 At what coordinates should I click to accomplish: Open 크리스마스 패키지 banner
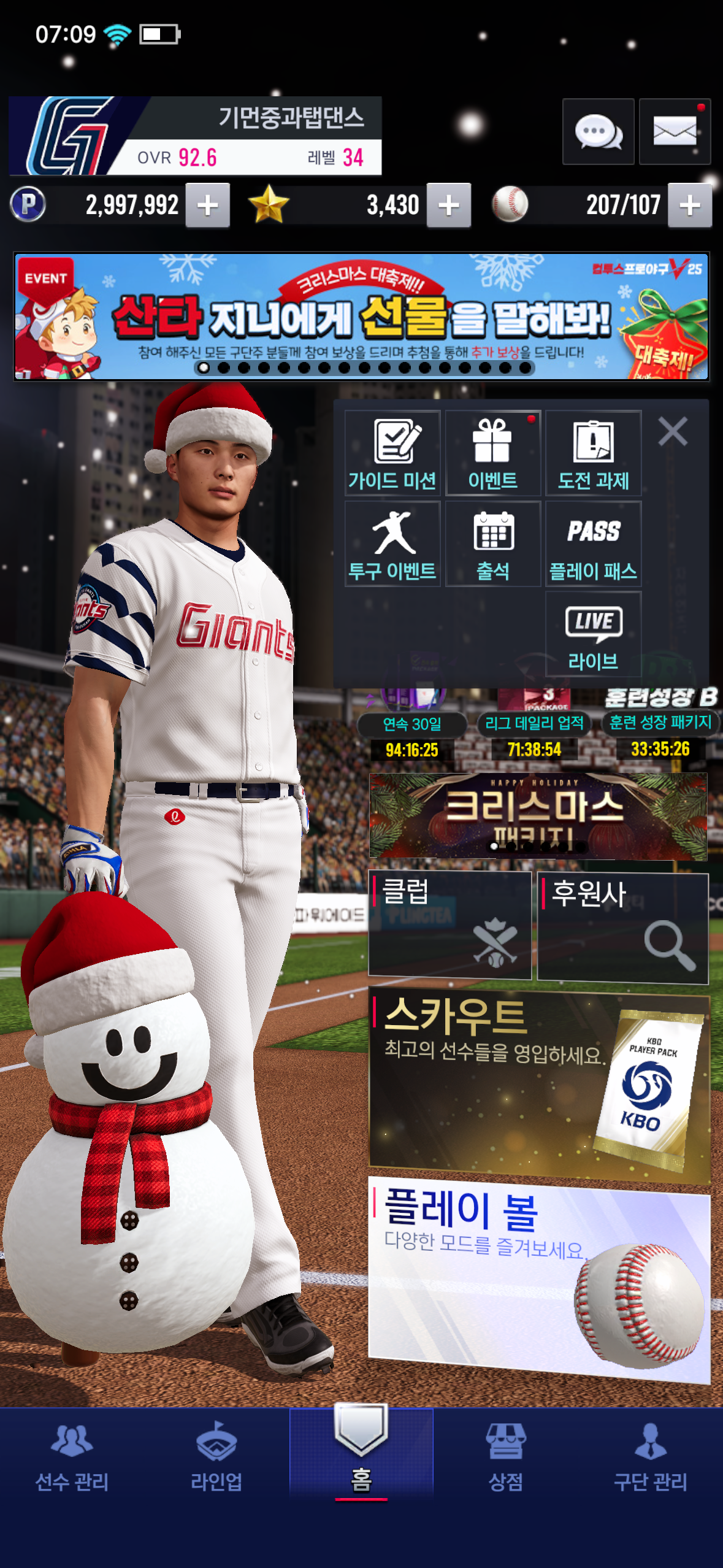point(538,815)
